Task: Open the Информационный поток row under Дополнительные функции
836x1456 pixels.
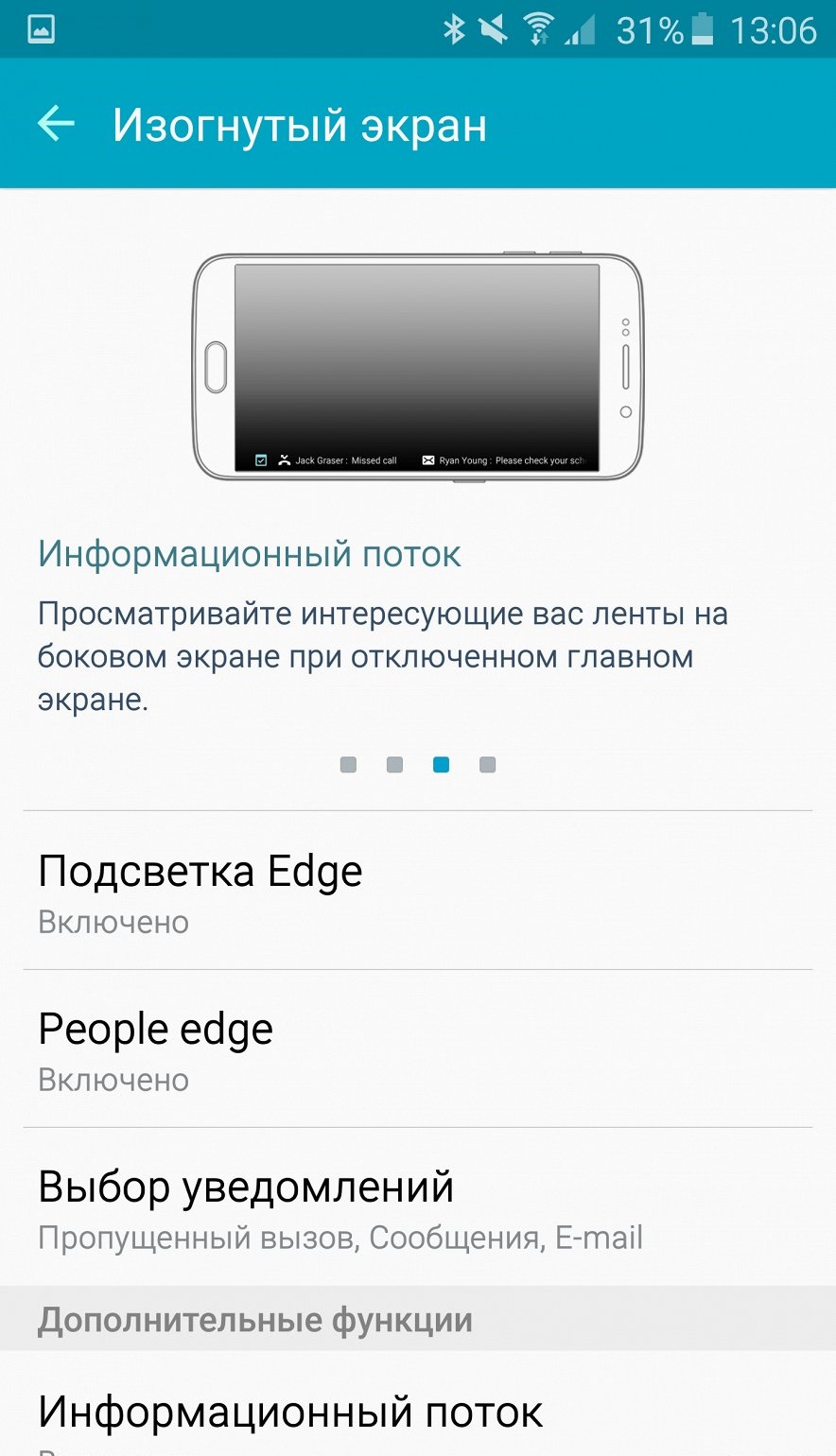Action: point(418,1407)
